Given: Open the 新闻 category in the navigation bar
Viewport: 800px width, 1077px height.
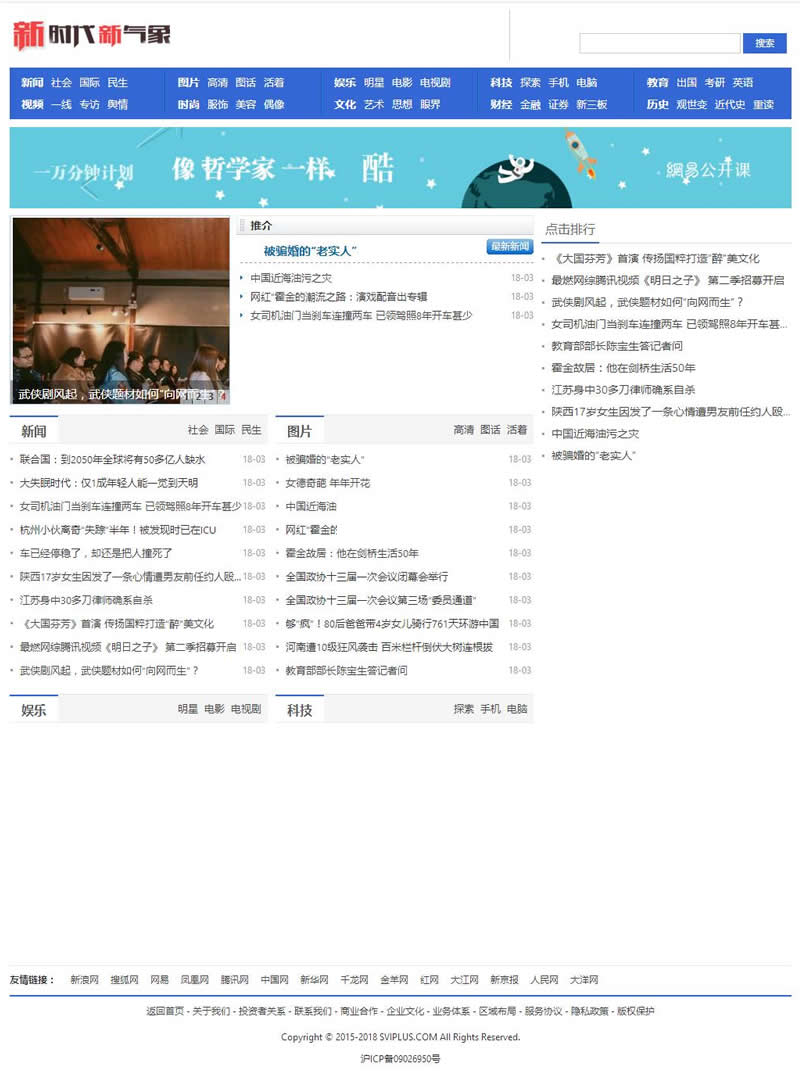Looking at the screenshot, I should (x=32, y=82).
